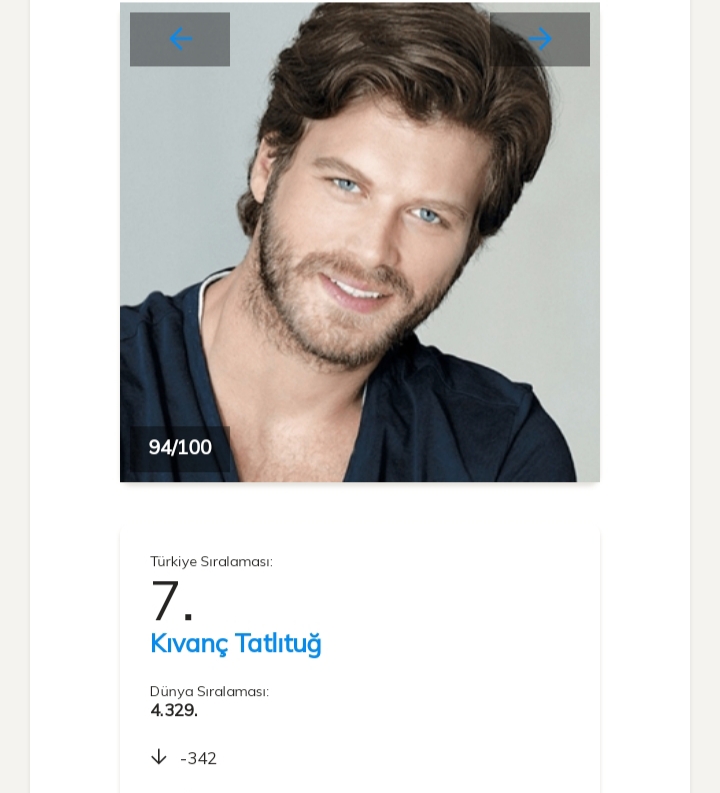Advance to the next photo with right arrow
Image resolution: width=720 pixels, height=793 pixels.
coord(540,40)
